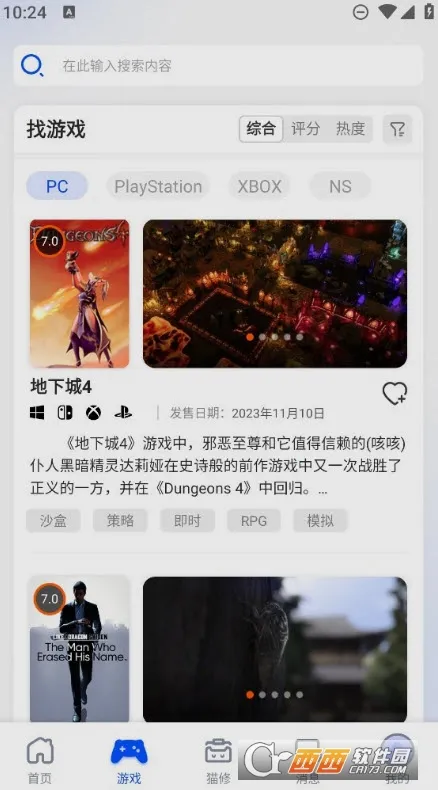This screenshot has width=438, height=790.
Task: Go to the 首页 tab
Action: (x=40, y=760)
